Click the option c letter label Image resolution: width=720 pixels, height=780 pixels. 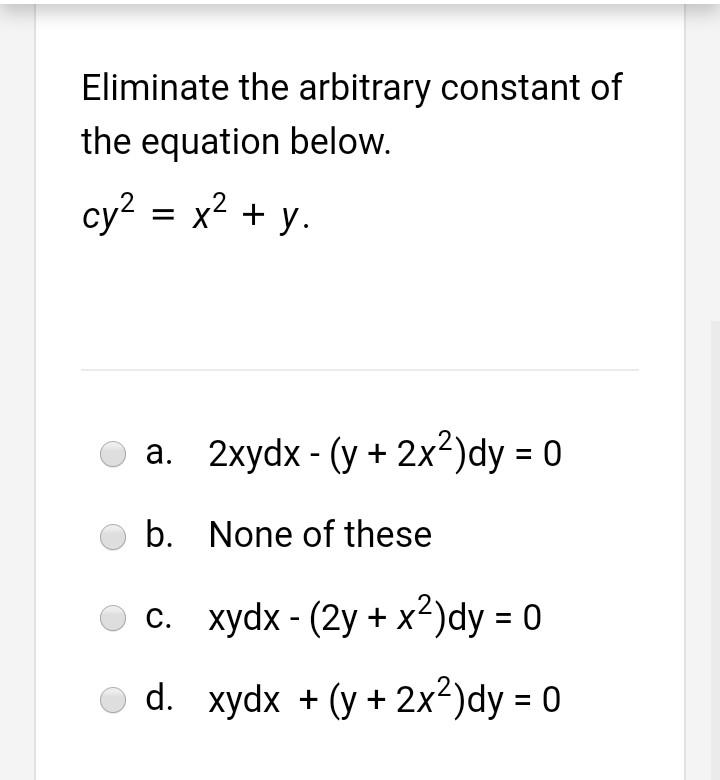[x=158, y=618]
